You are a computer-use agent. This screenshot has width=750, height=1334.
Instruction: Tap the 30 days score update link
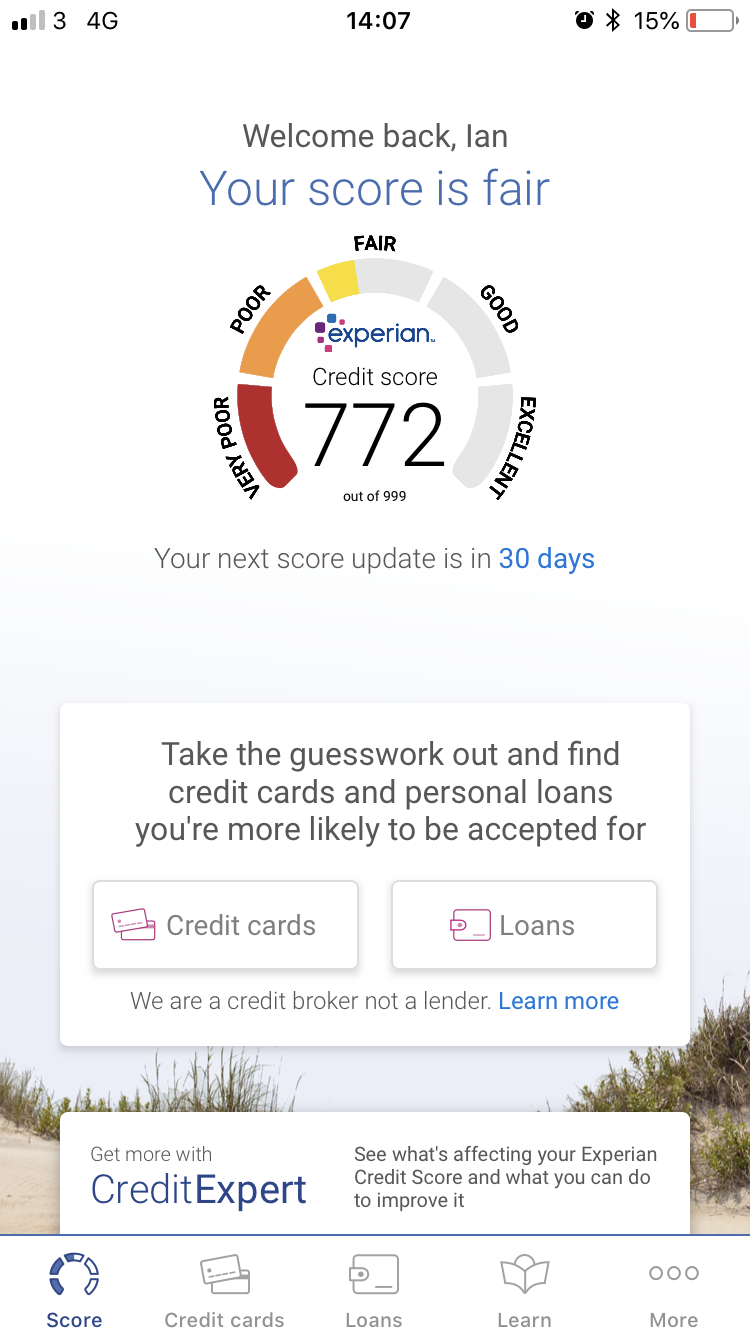[546, 558]
